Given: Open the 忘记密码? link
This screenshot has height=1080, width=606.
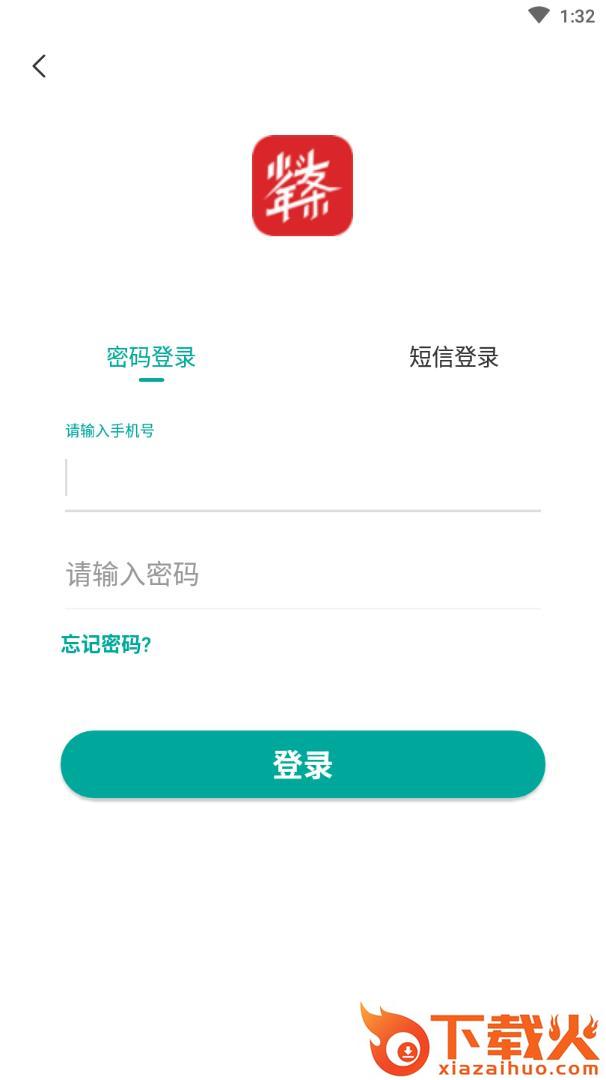Looking at the screenshot, I should pos(106,645).
